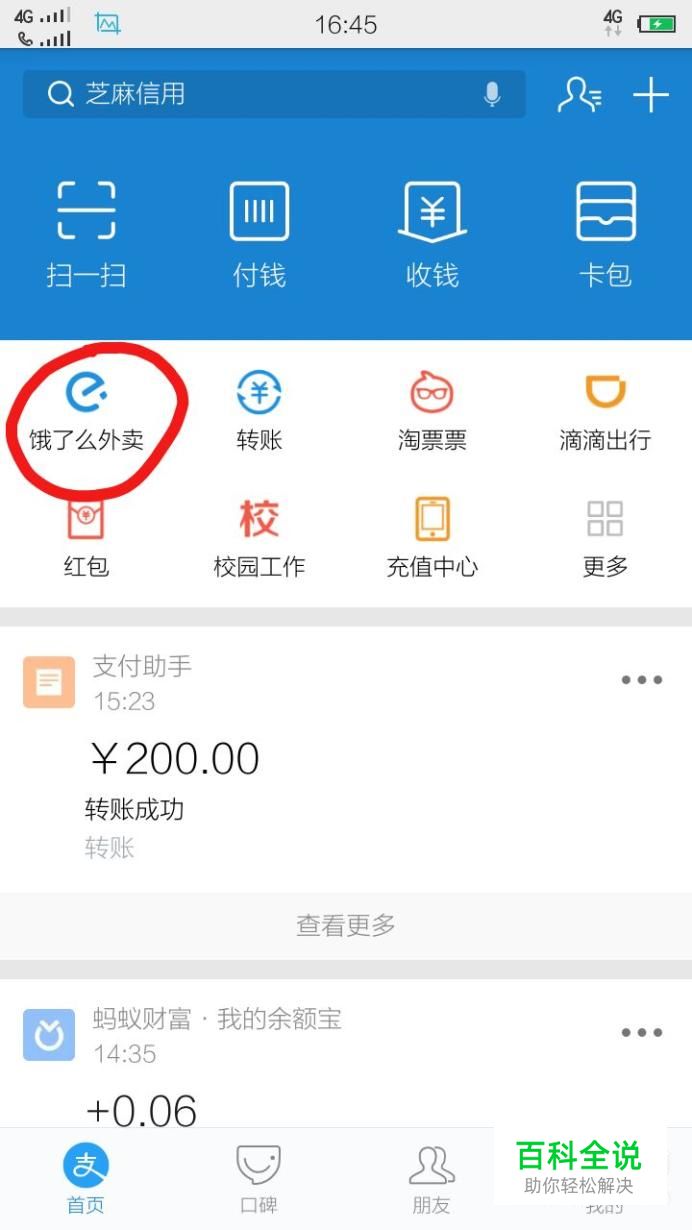Show 更多 apps
Viewport: 692px width, 1230px height.
[x=605, y=538]
